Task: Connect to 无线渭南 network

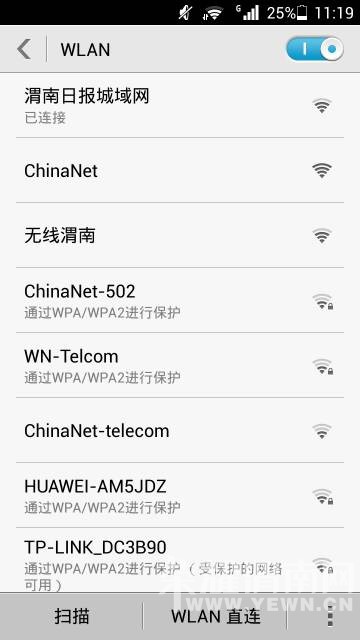Action: click(180, 236)
